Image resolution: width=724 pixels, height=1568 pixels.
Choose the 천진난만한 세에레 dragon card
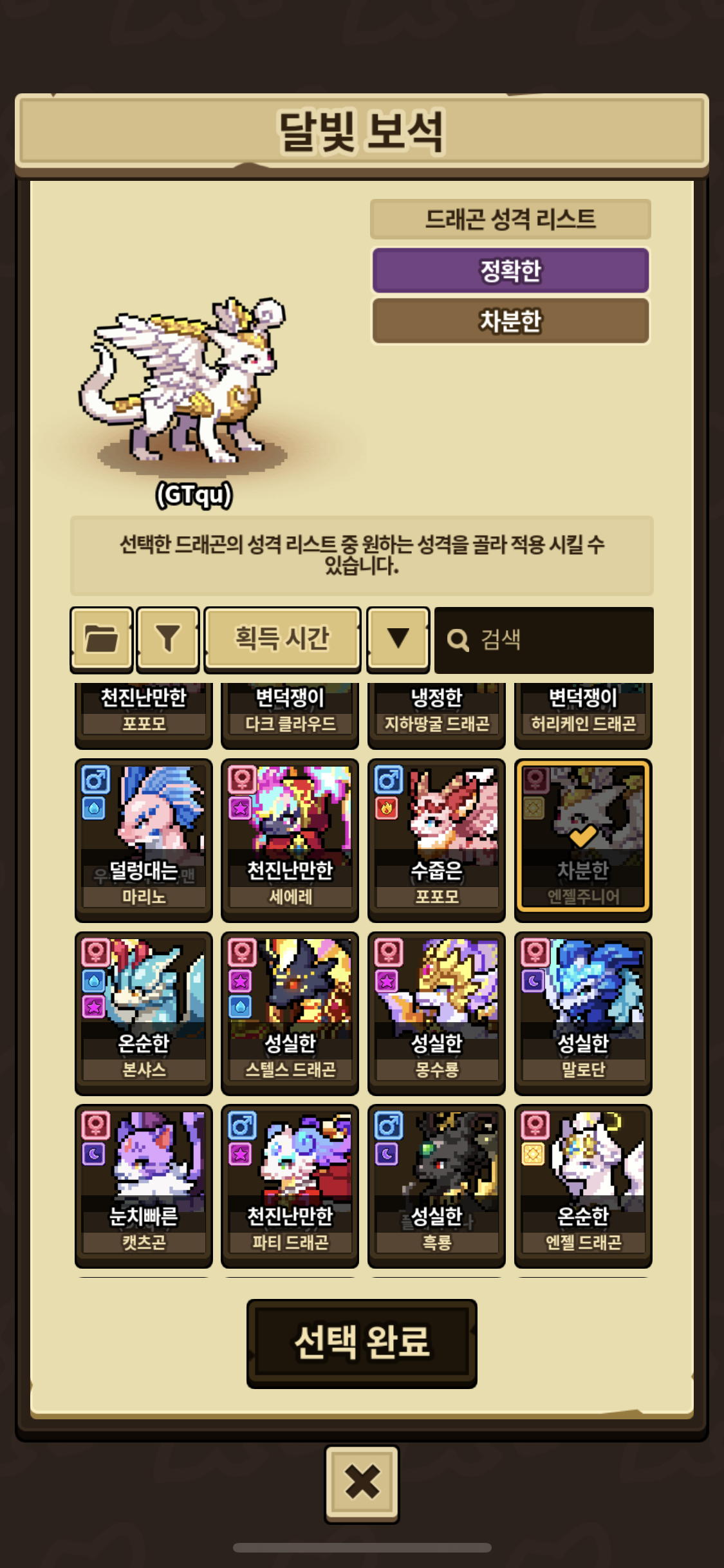[x=290, y=840]
